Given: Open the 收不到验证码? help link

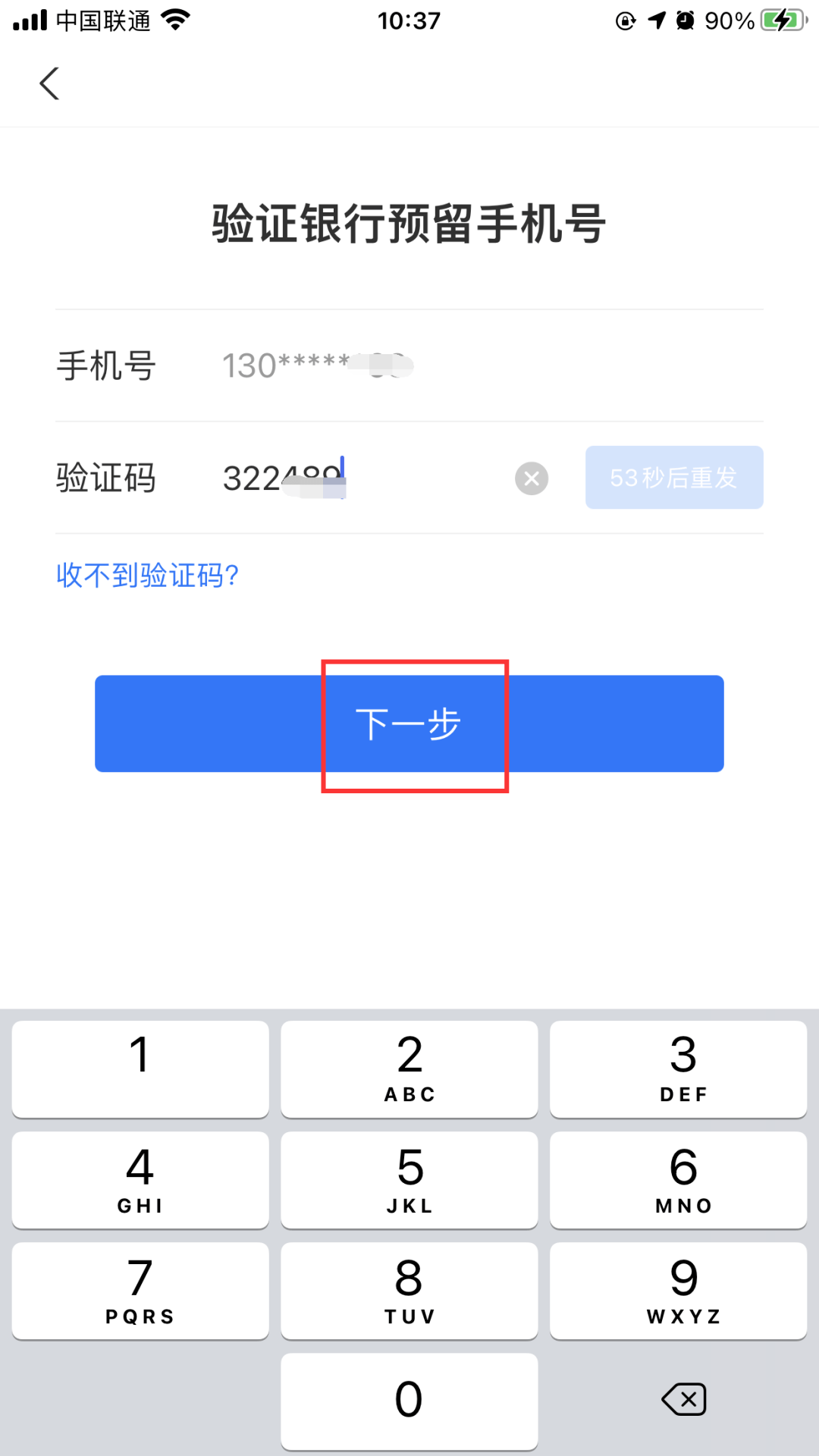Looking at the screenshot, I should pos(147,576).
